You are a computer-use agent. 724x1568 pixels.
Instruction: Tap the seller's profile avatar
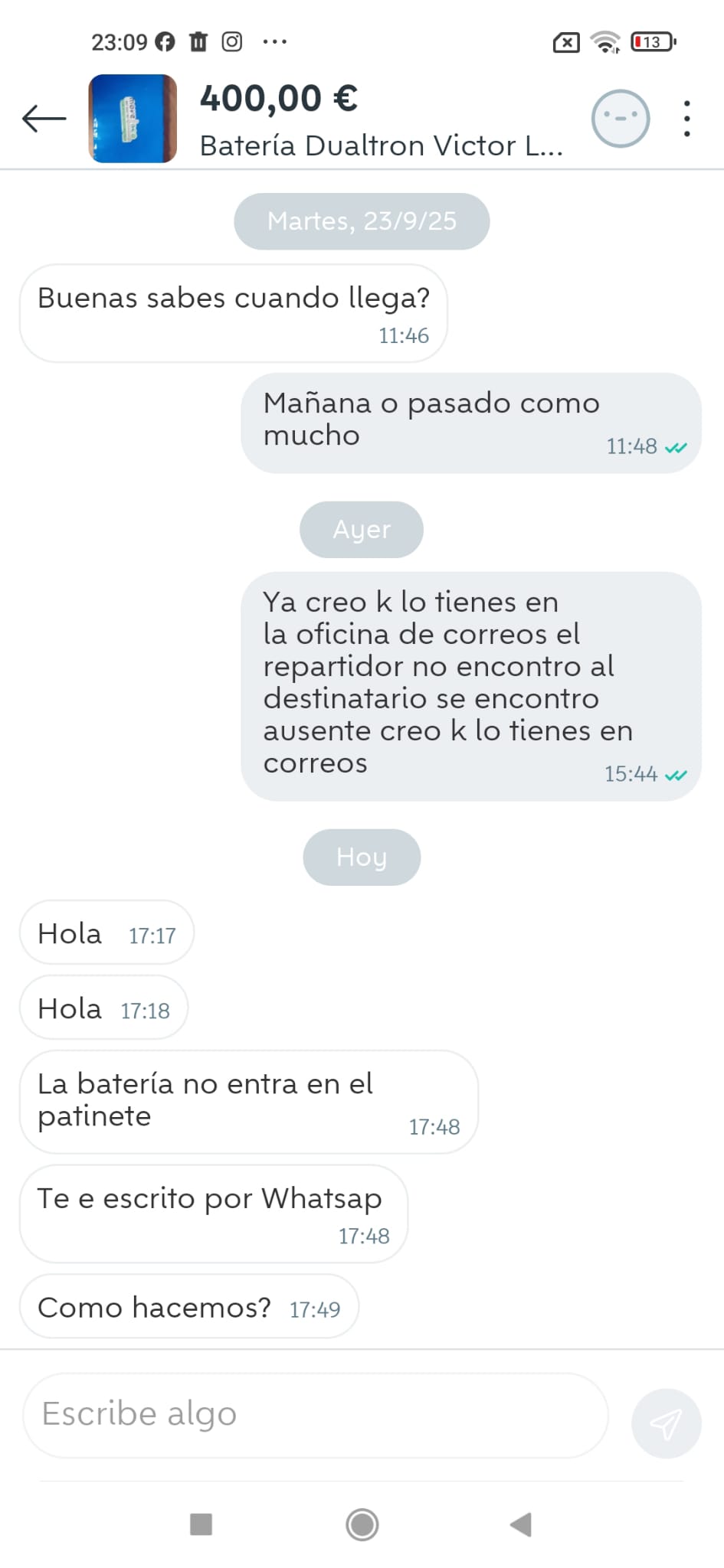pyautogui.click(x=621, y=117)
